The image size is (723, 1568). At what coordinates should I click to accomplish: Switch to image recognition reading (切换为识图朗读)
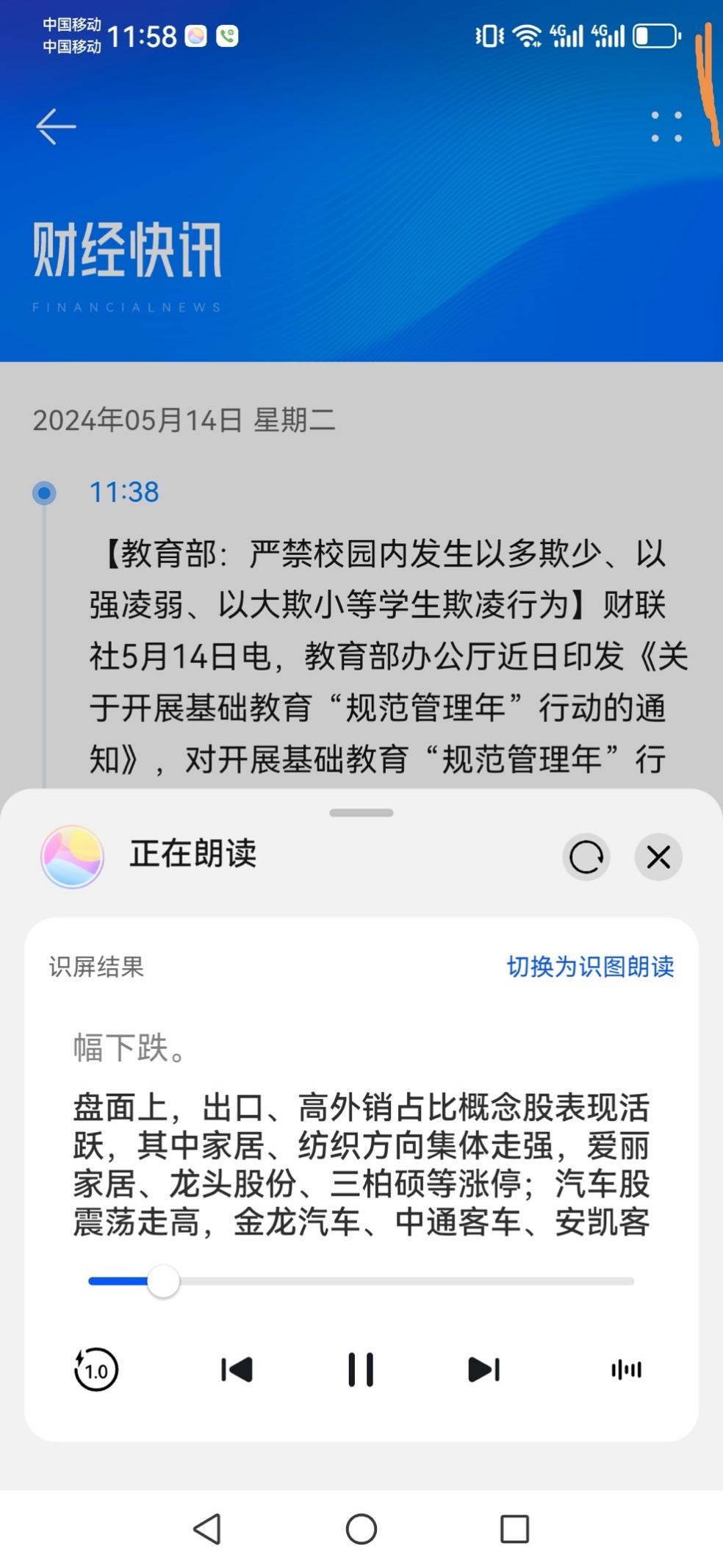[590, 966]
